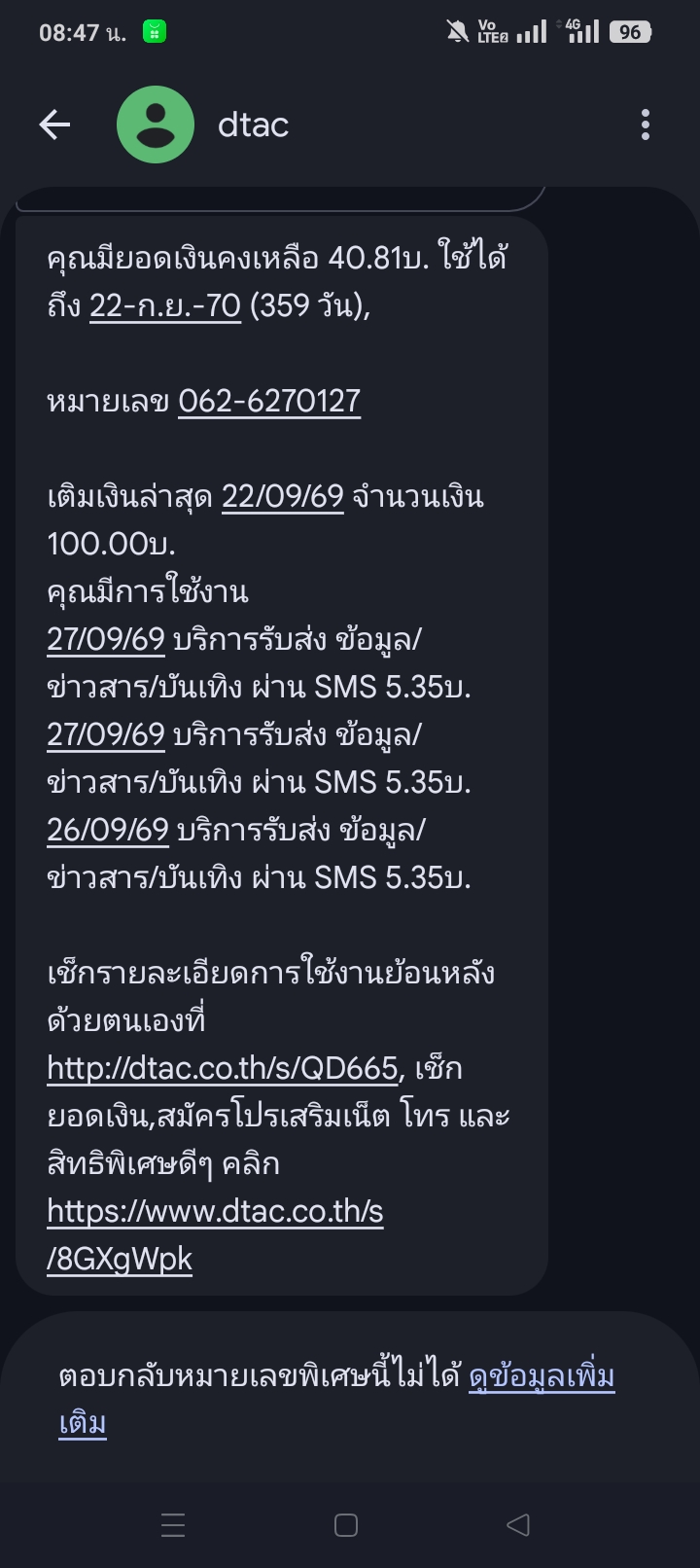This screenshot has width=700, height=1568.
Task: Go back using the arrow icon
Action: point(54,125)
